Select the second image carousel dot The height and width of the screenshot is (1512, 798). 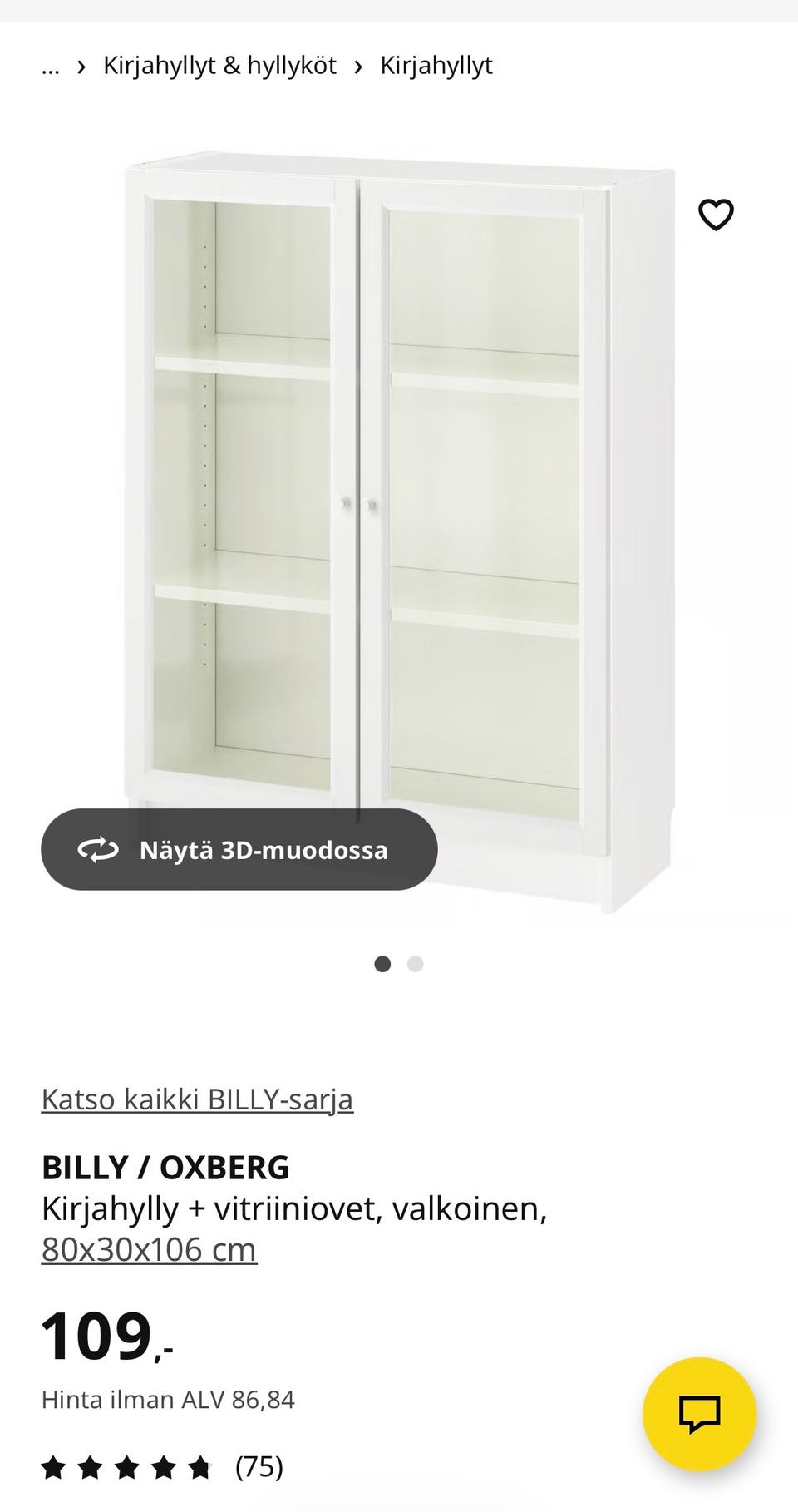pos(415,964)
